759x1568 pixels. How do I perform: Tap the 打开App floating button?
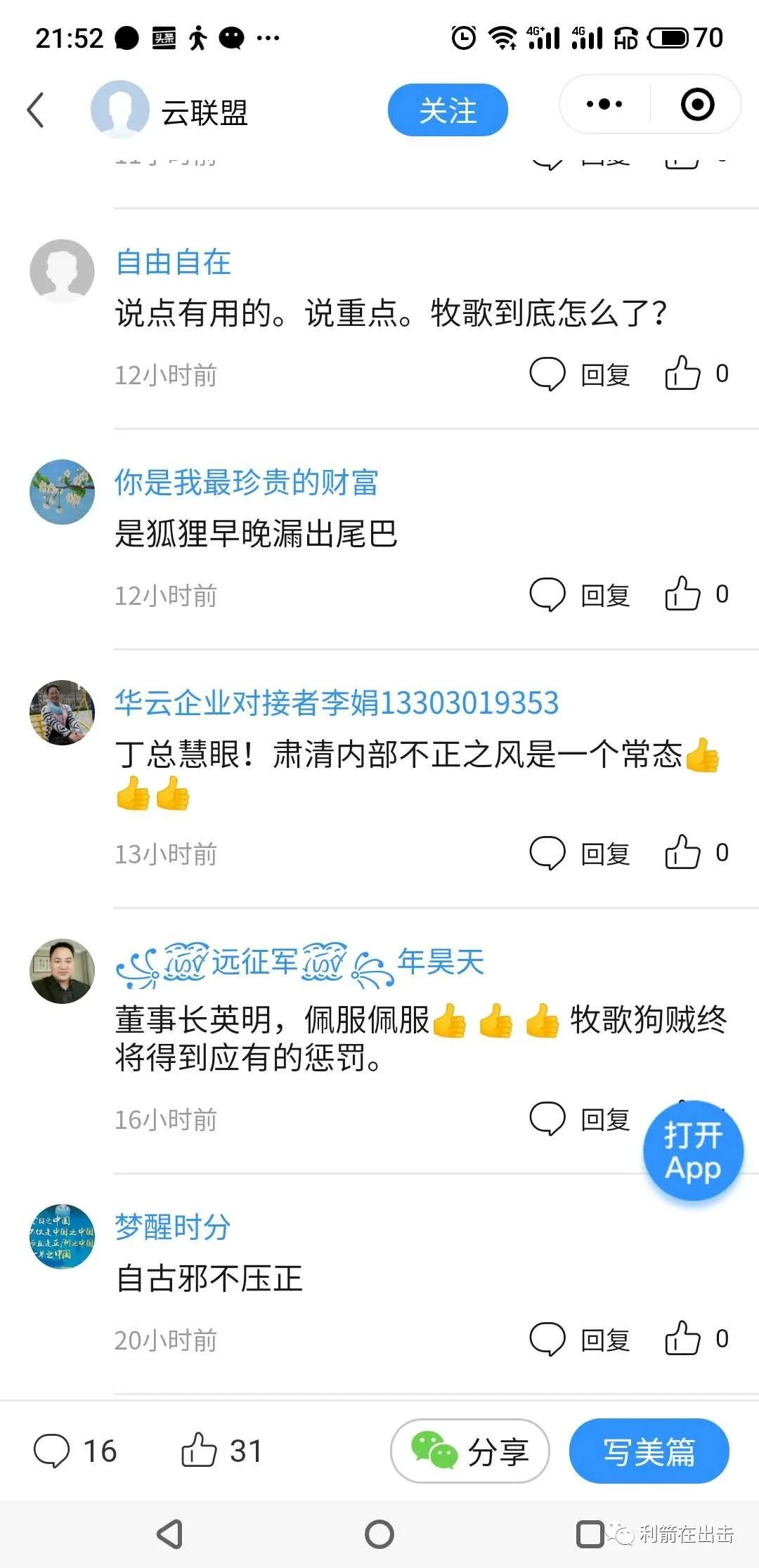[x=693, y=1151]
